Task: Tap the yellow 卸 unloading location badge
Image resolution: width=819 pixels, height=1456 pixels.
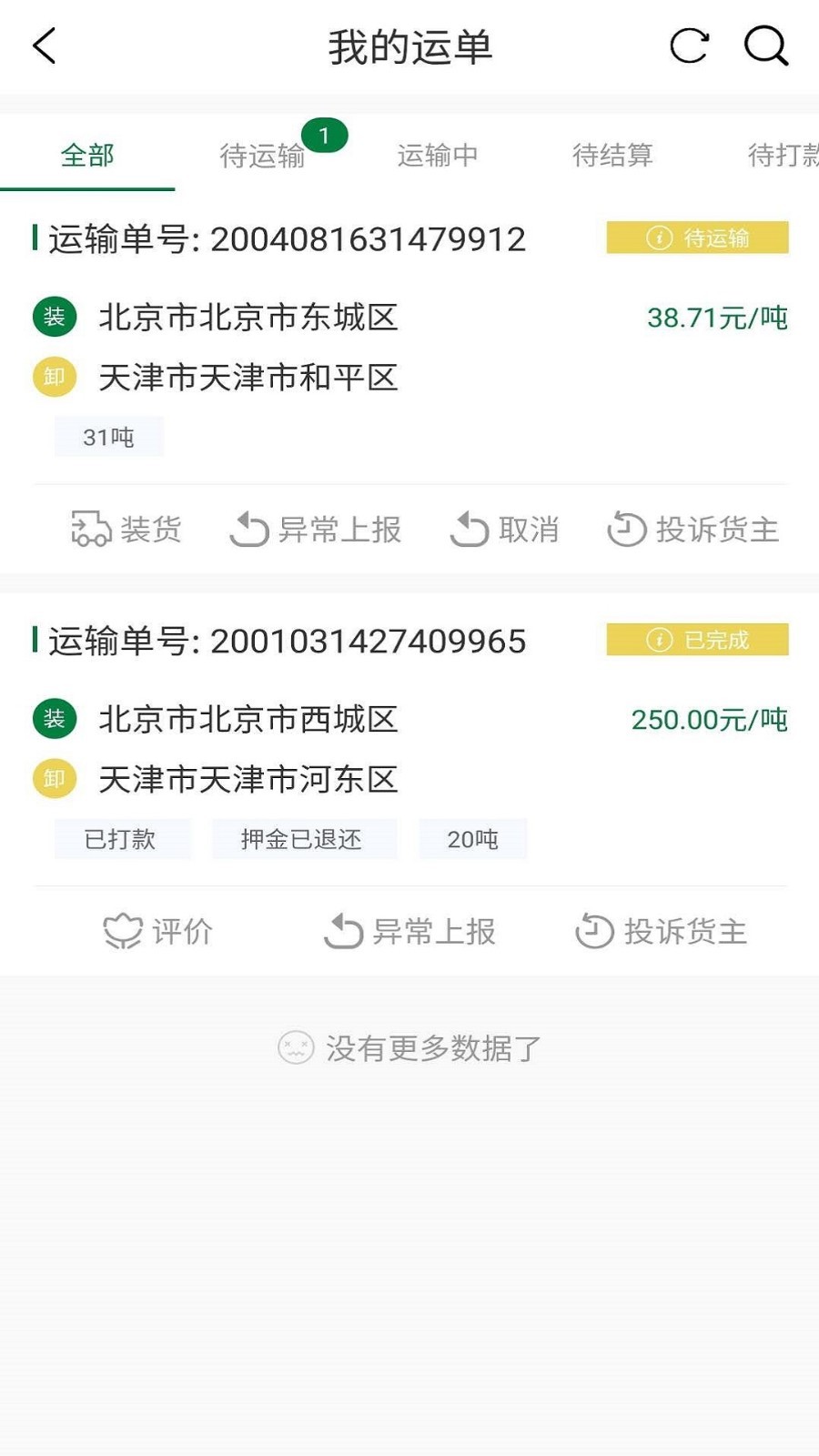Action: click(x=54, y=378)
